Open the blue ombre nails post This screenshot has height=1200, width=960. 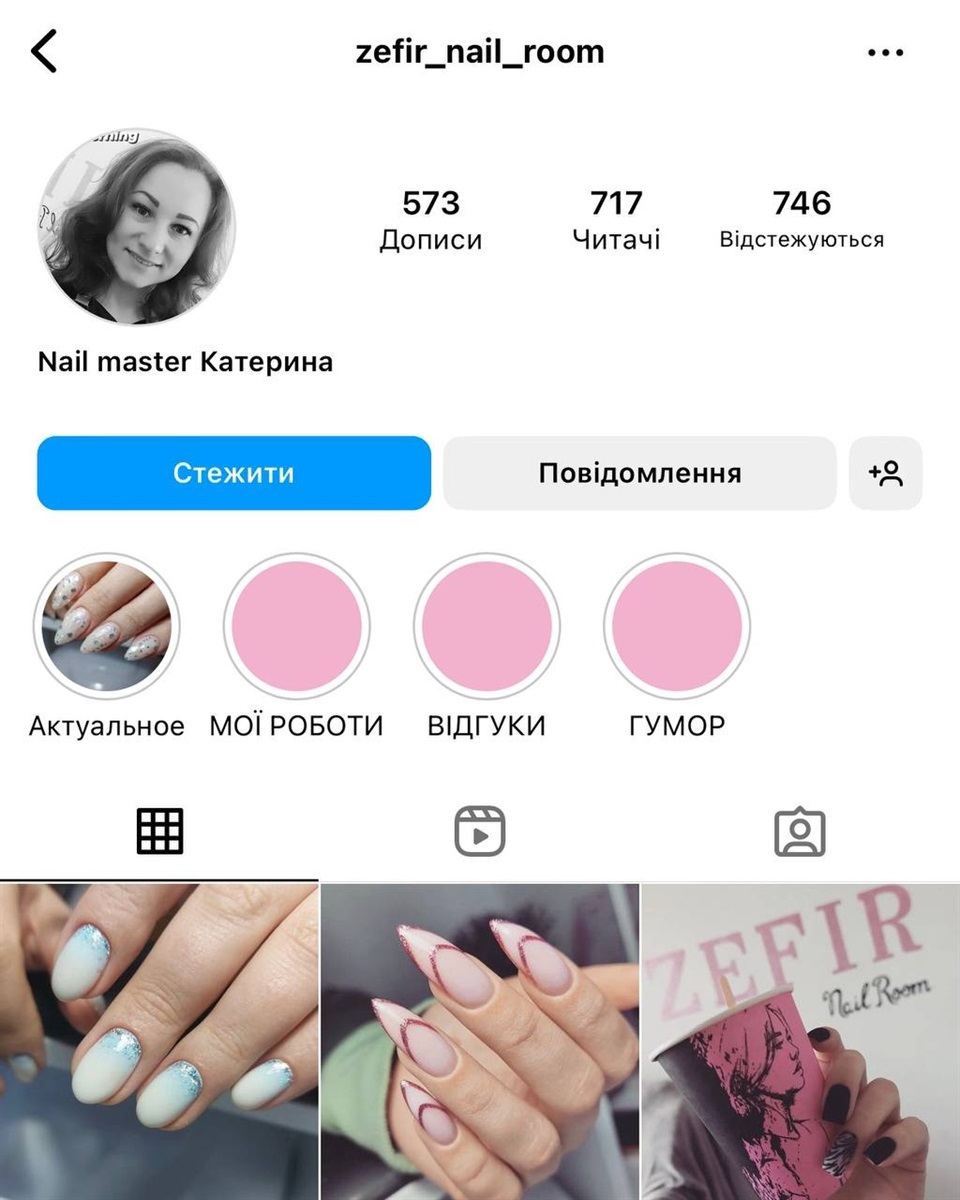point(158,1040)
